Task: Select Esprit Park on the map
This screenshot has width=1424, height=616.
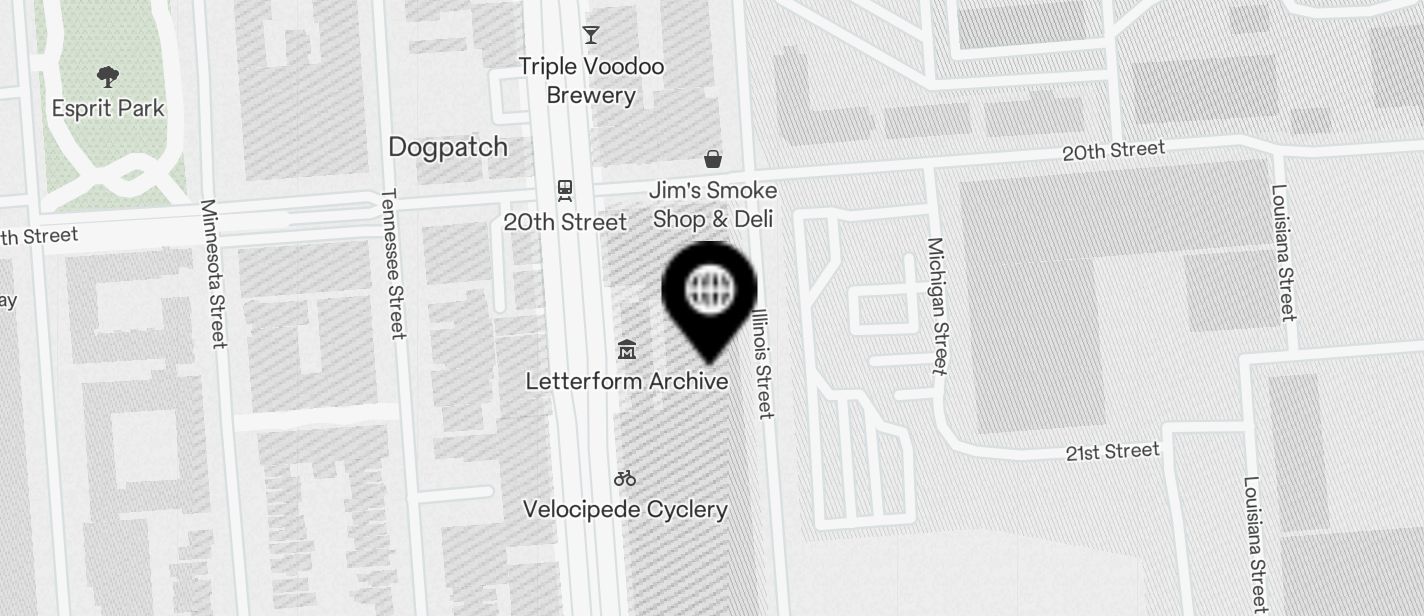Action: pos(108,76)
